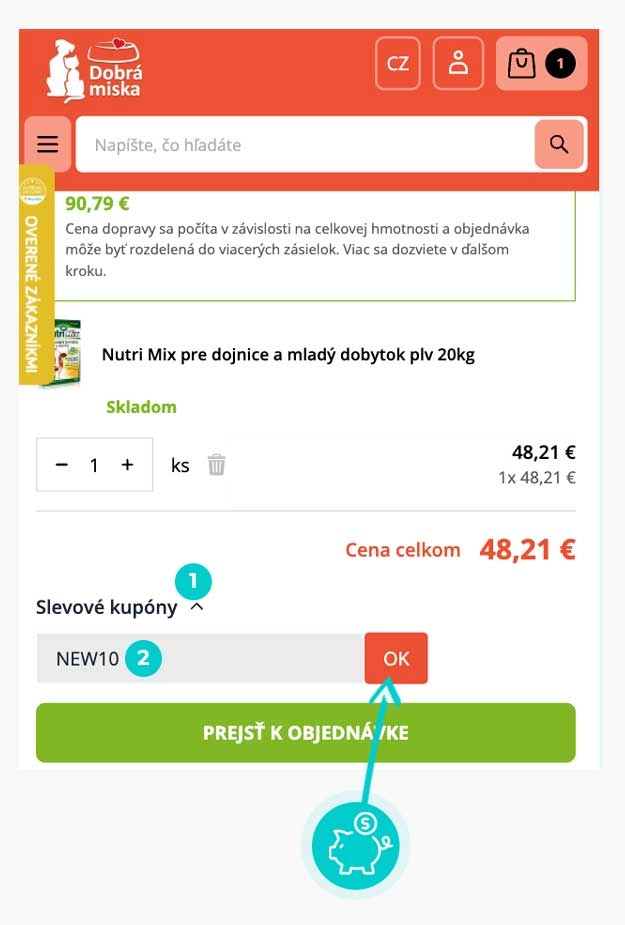Tap the magnifier search button
Screen dimensions: 625x925
coord(559,145)
